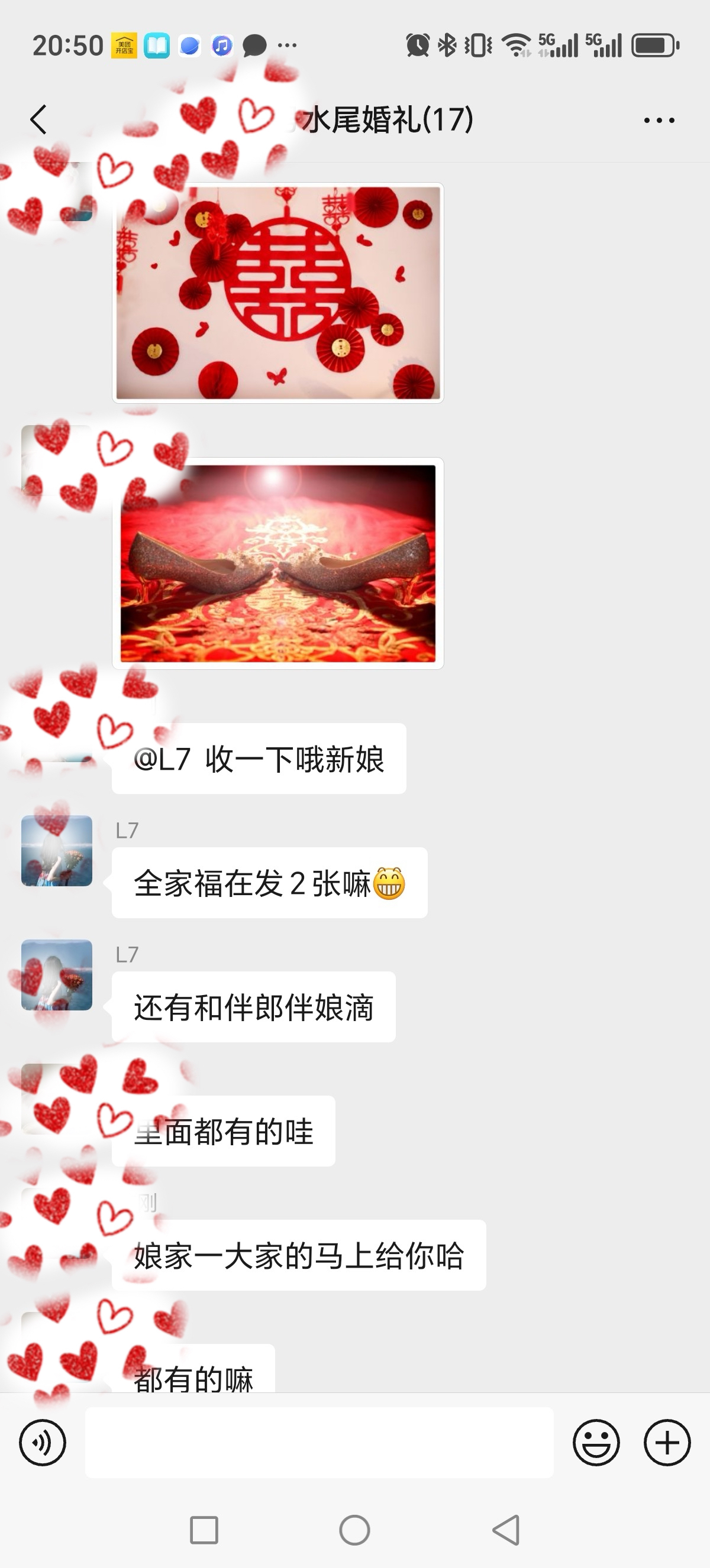Tap the system home button
Viewport: 710px width, 1568px height.
tap(354, 1530)
